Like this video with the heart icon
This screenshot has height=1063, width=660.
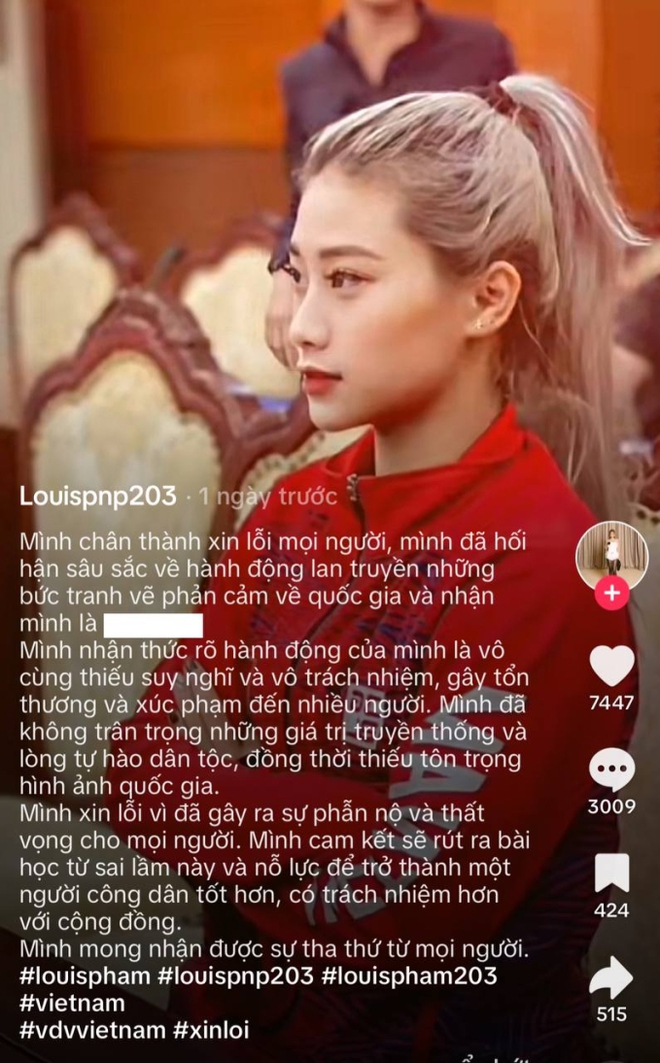tap(612, 666)
